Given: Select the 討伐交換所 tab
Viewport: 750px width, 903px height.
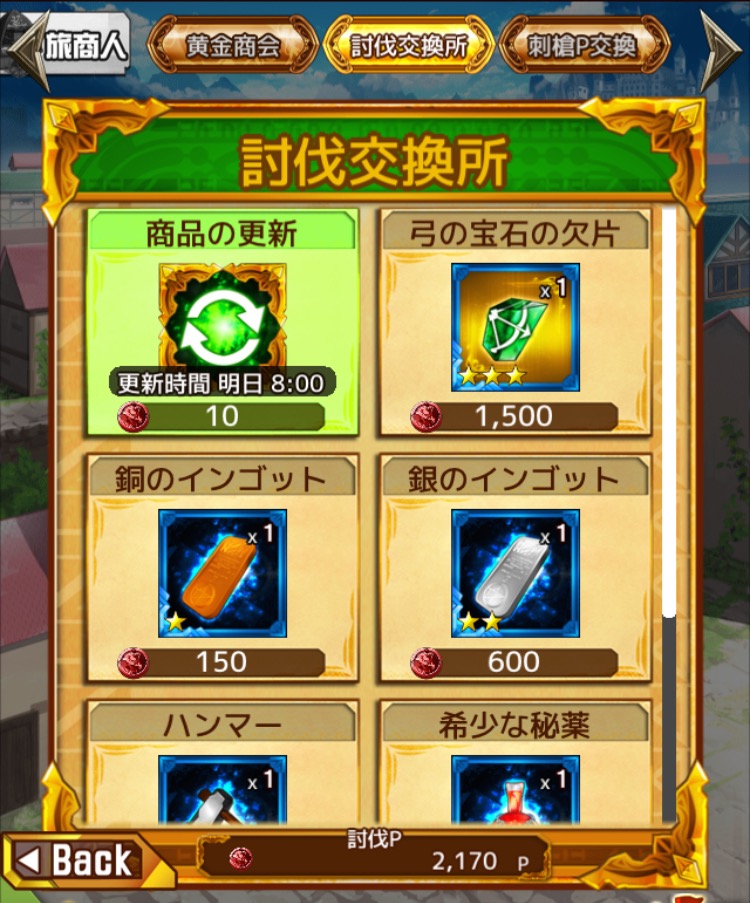Looking at the screenshot, I should click(408, 46).
